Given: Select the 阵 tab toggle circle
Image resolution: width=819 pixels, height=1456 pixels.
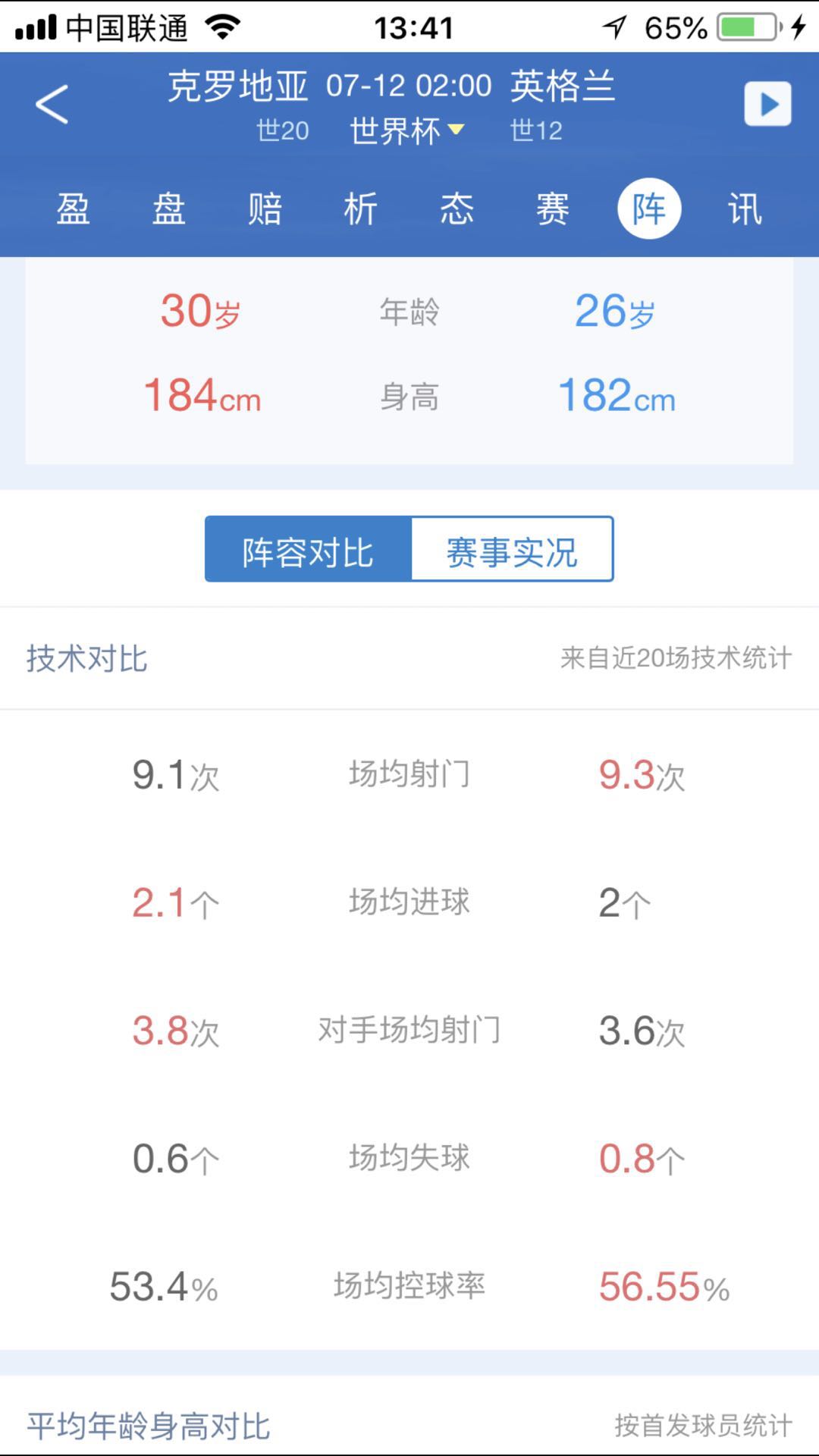Looking at the screenshot, I should point(649,208).
